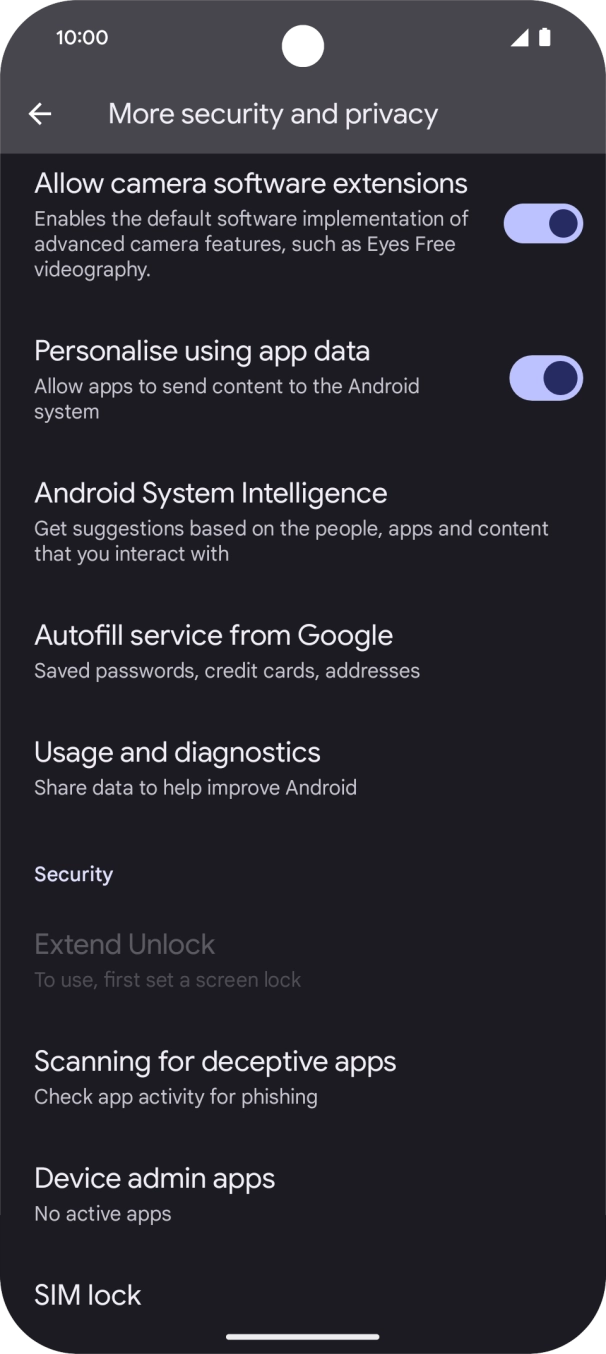Open Android System Intelligence settings
Viewport: 606px width, 1354px height.
point(290,521)
